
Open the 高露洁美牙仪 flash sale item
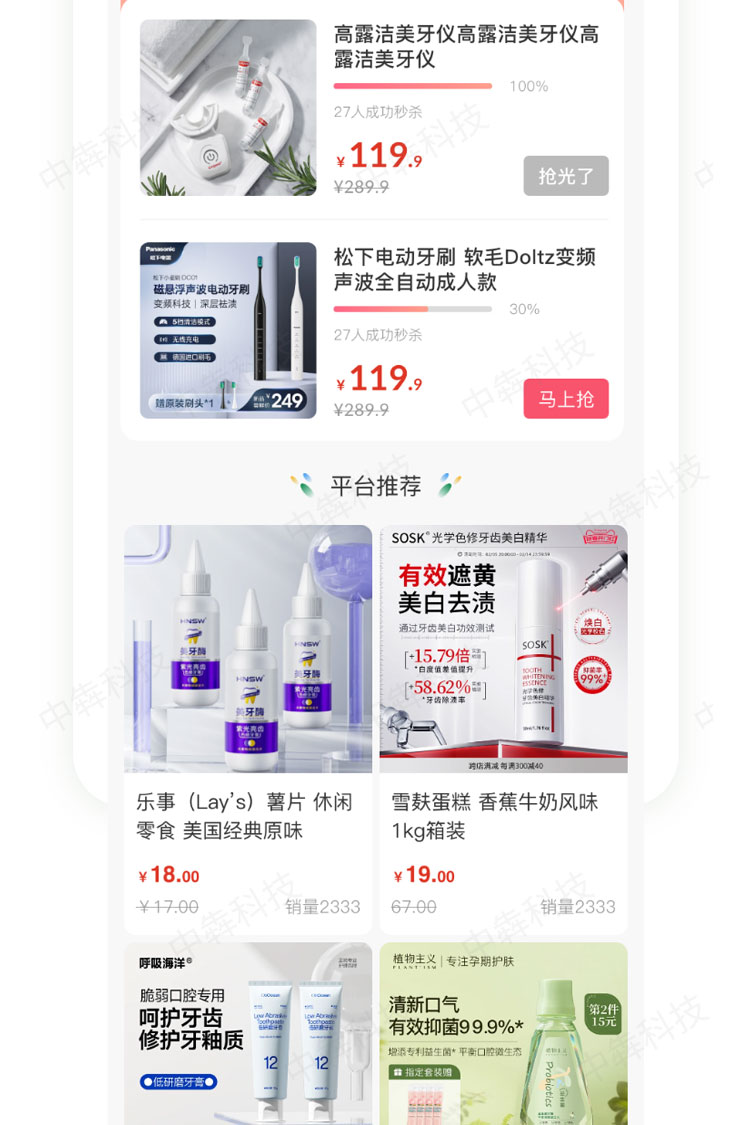pos(228,108)
